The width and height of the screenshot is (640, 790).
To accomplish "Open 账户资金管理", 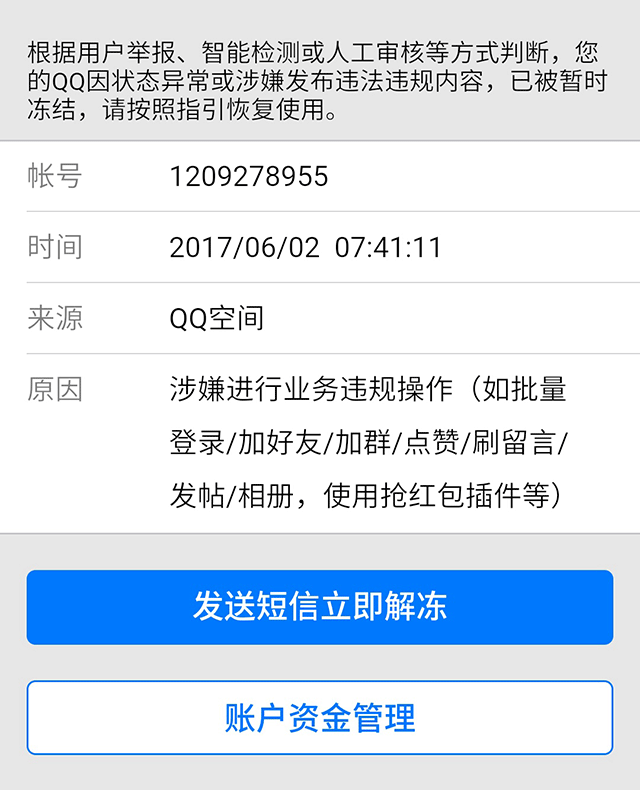I will coord(320,717).
